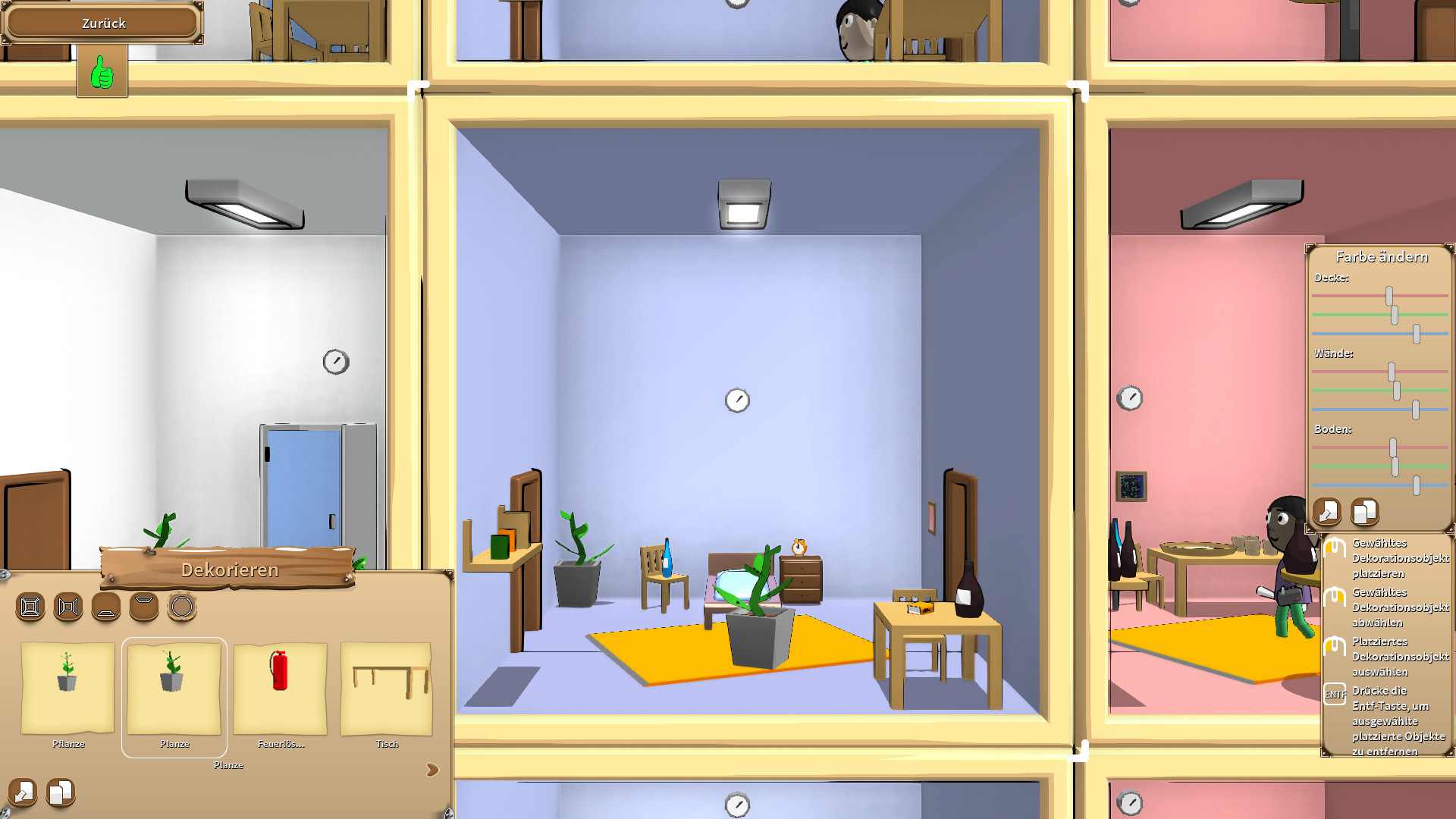This screenshot has width=1456, height=819.
Task: Select the highlighted Planze decoration item
Action: pyautogui.click(x=174, y=689)
